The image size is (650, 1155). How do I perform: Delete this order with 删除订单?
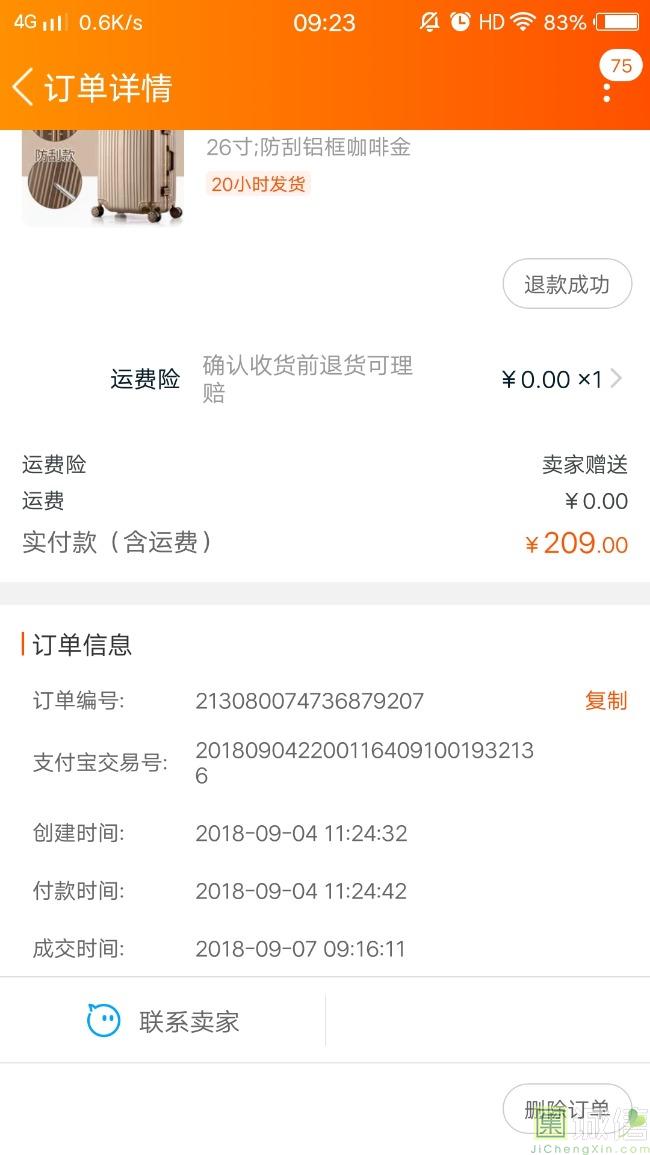(x=567, y=1108)
